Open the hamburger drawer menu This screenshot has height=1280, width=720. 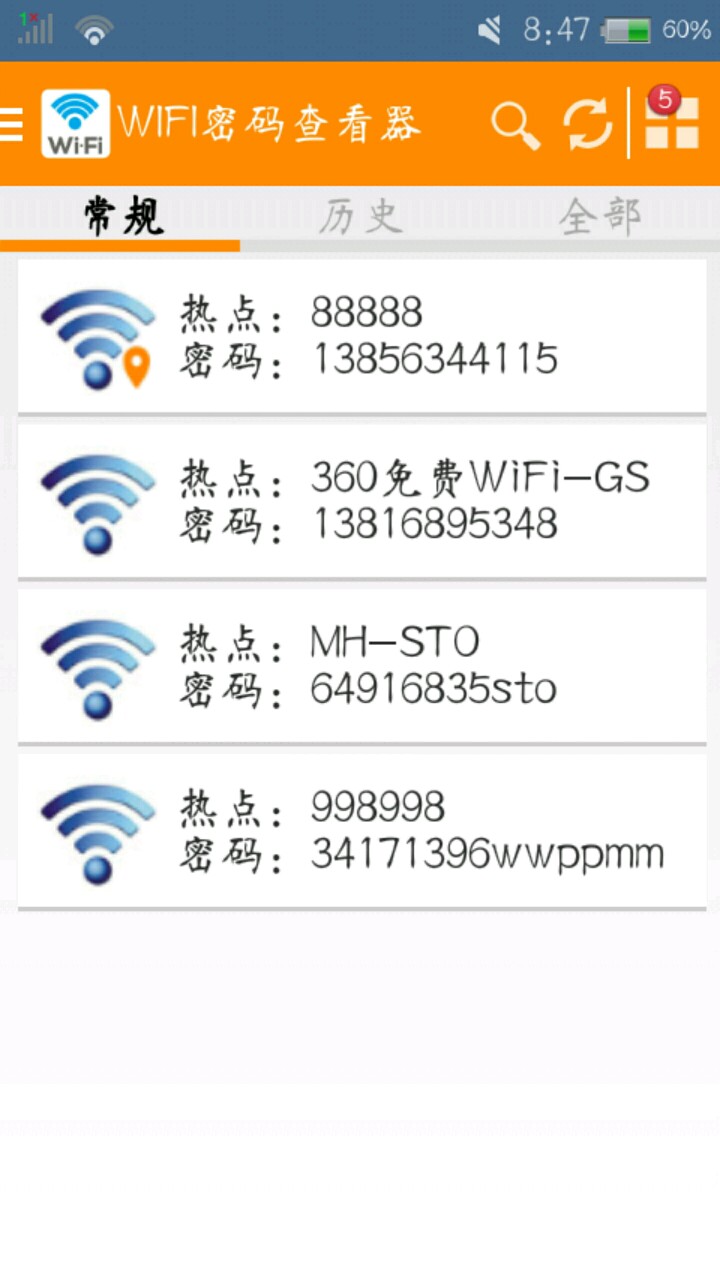point(12,124)
